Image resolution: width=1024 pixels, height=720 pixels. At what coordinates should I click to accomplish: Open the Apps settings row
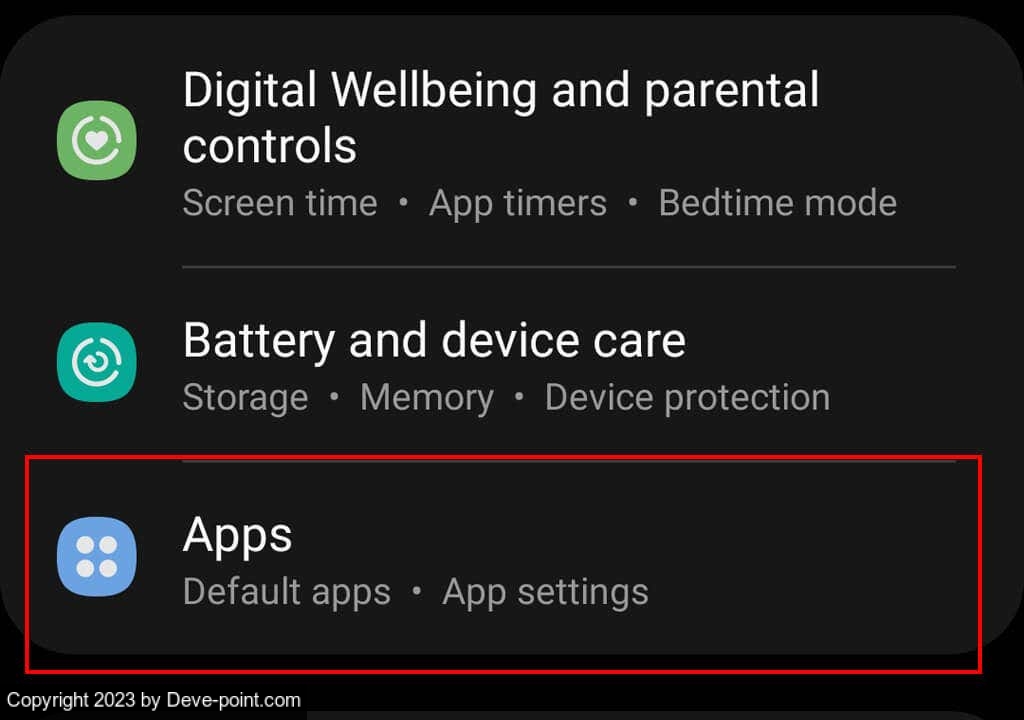pyautogui.click(x=512, y=559)
